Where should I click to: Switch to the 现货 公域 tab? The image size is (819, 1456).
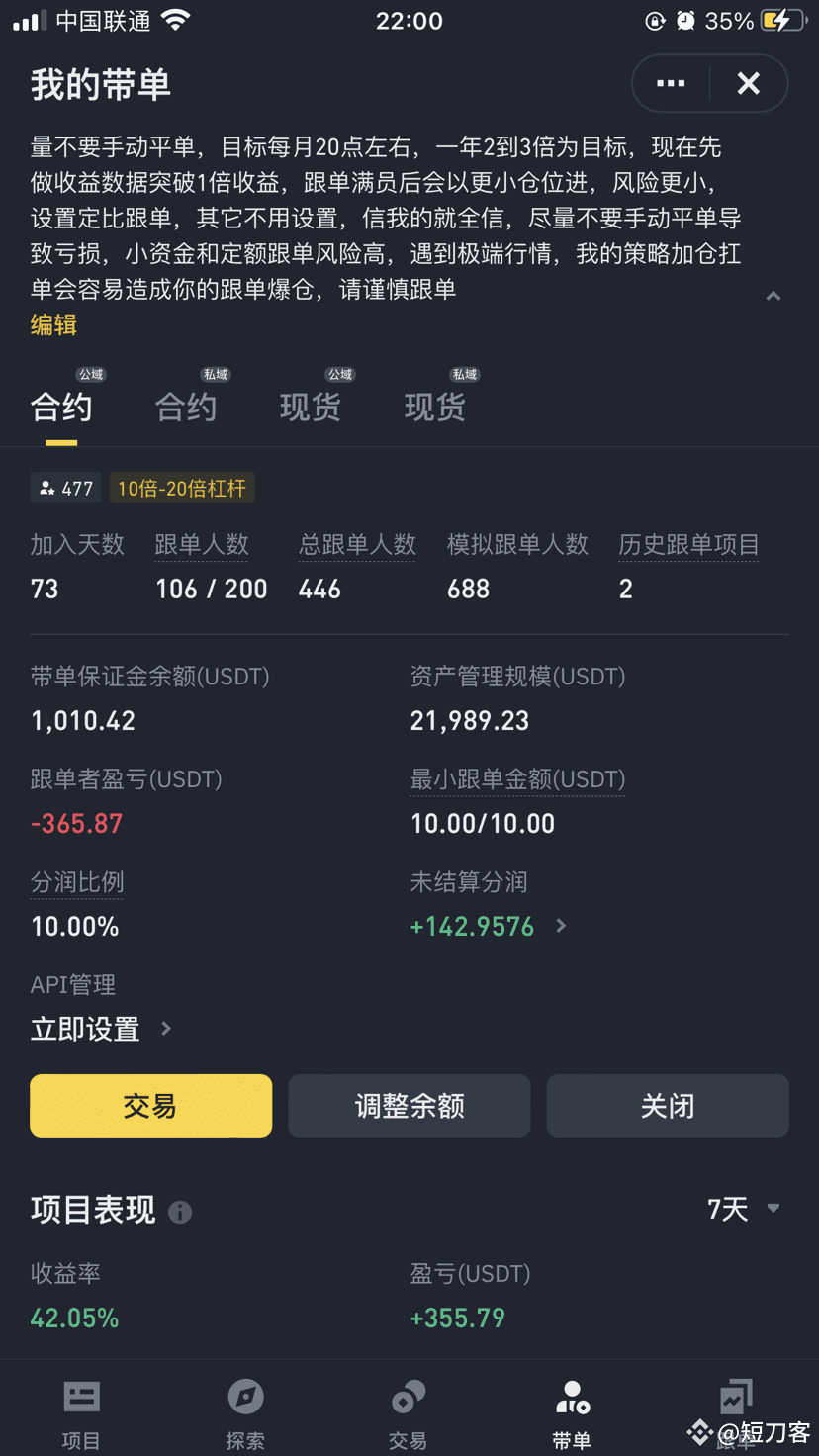pyautogui.click(x=311, y=406)
